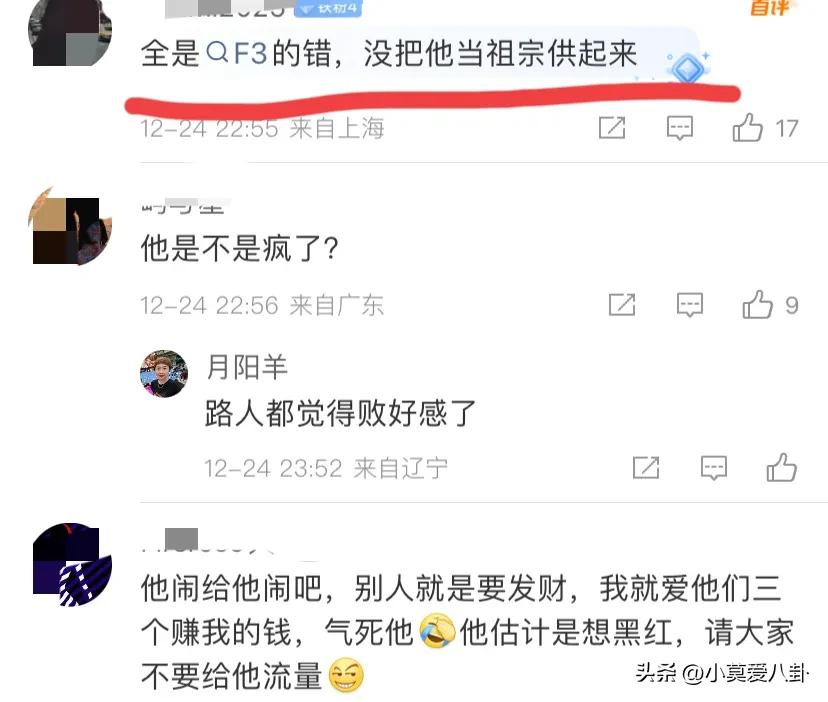This screenshot has height=702, width=828.
Task: Like the comment mentioning F3
Action: (747, 128)
